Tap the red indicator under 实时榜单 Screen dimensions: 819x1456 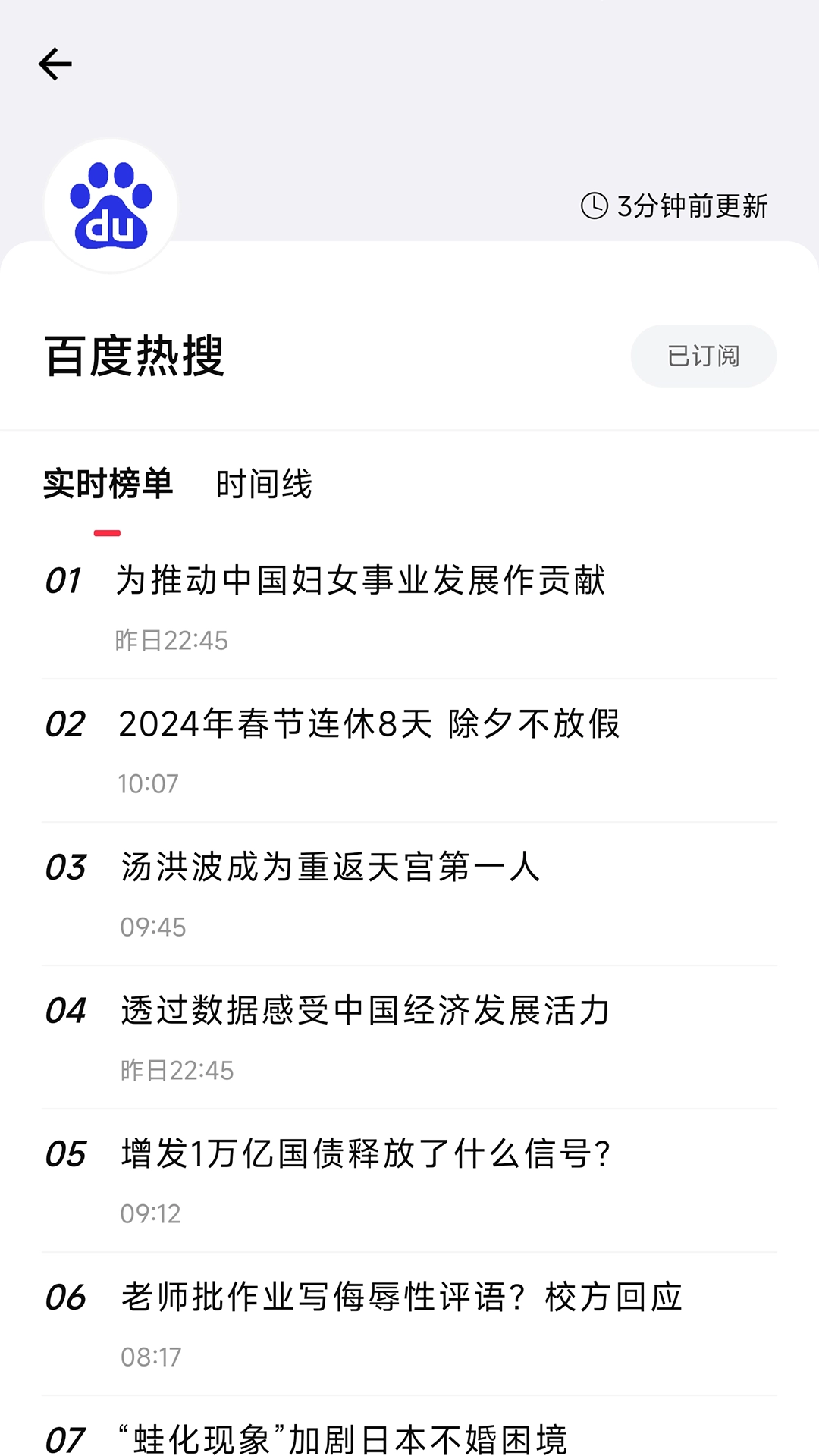coord(107,532)
